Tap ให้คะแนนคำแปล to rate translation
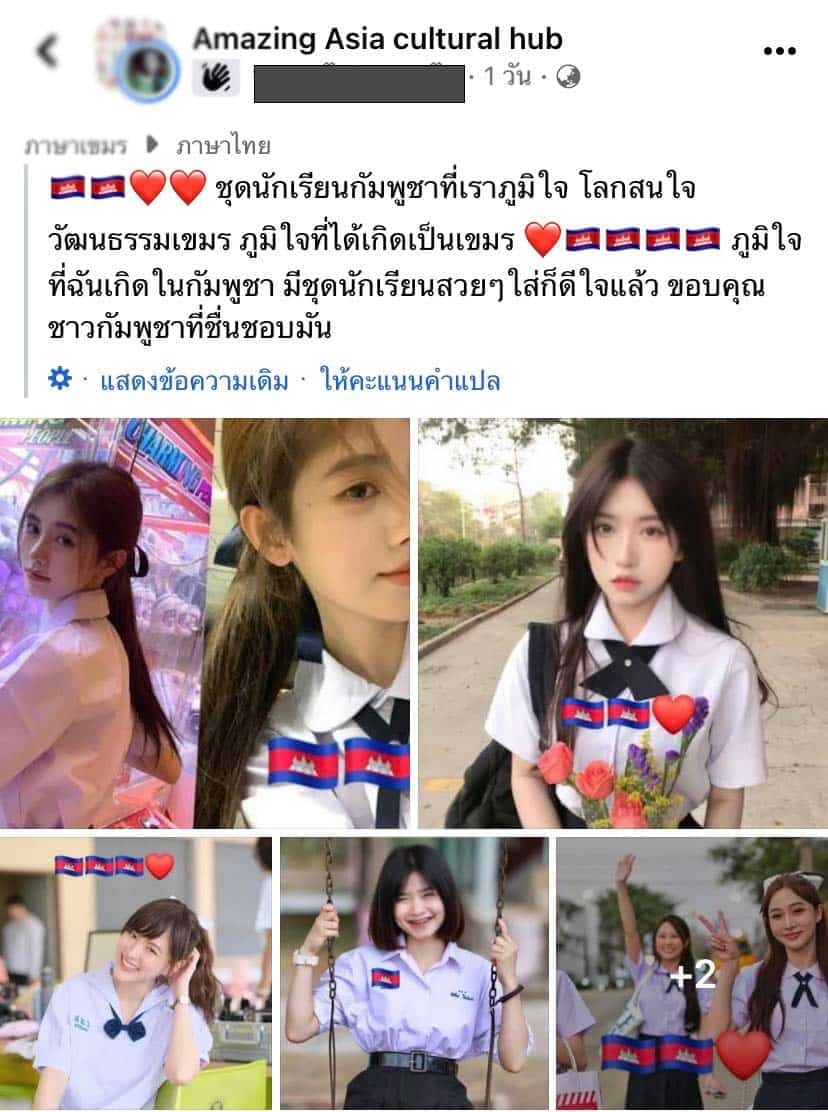This screenshot has width=828, height=1112. 410,381
